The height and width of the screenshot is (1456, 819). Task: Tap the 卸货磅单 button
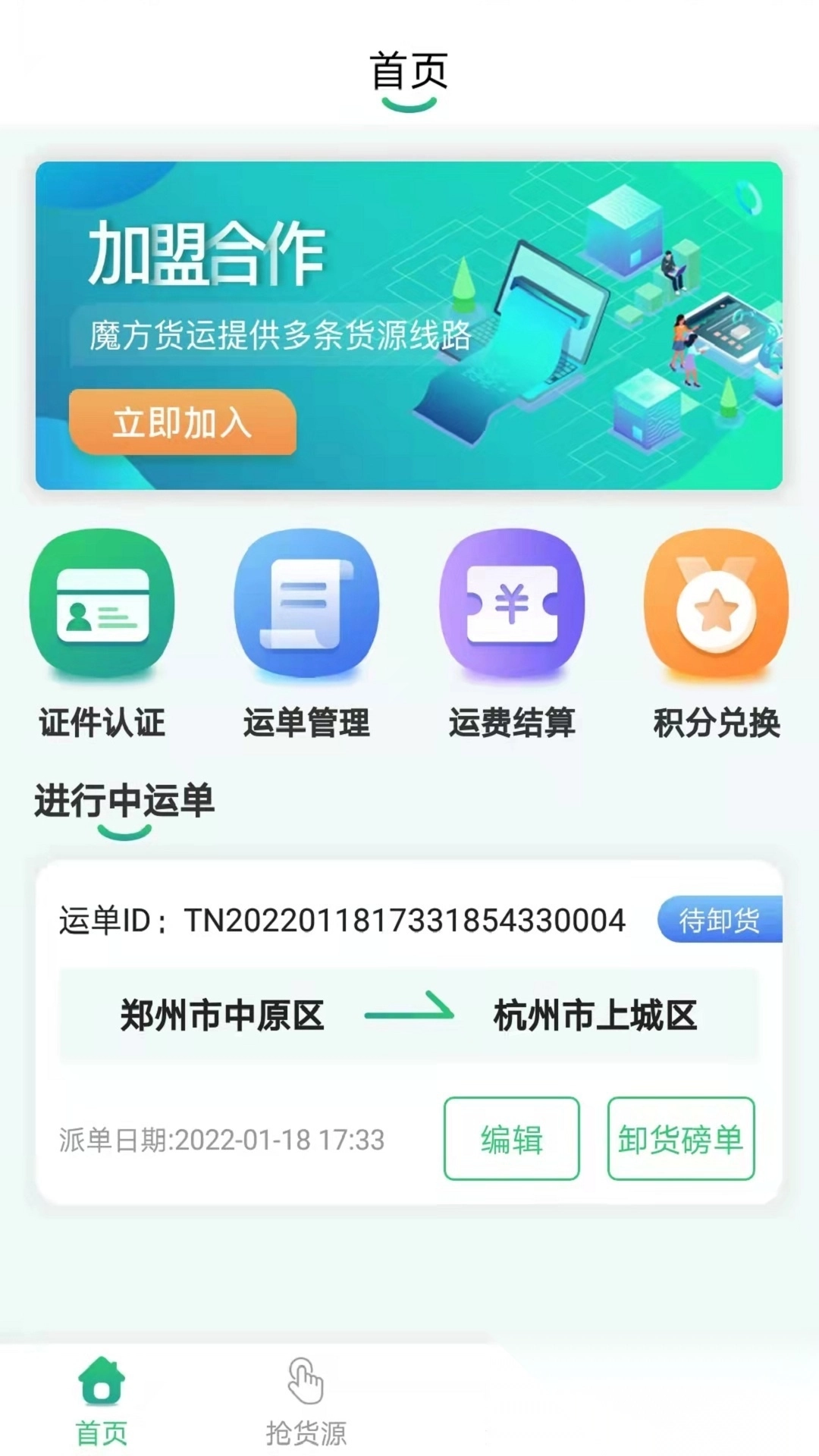(680, 1138)
